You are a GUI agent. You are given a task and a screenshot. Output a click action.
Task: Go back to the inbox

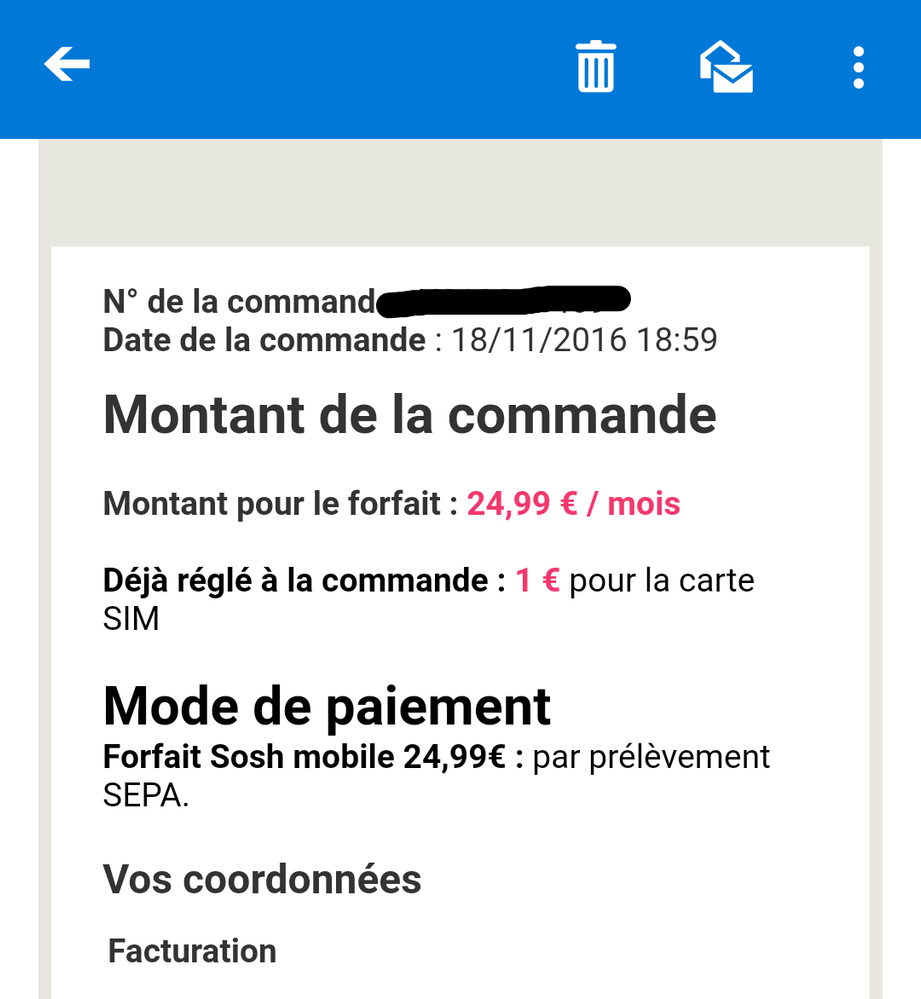[x=67, y=66]
